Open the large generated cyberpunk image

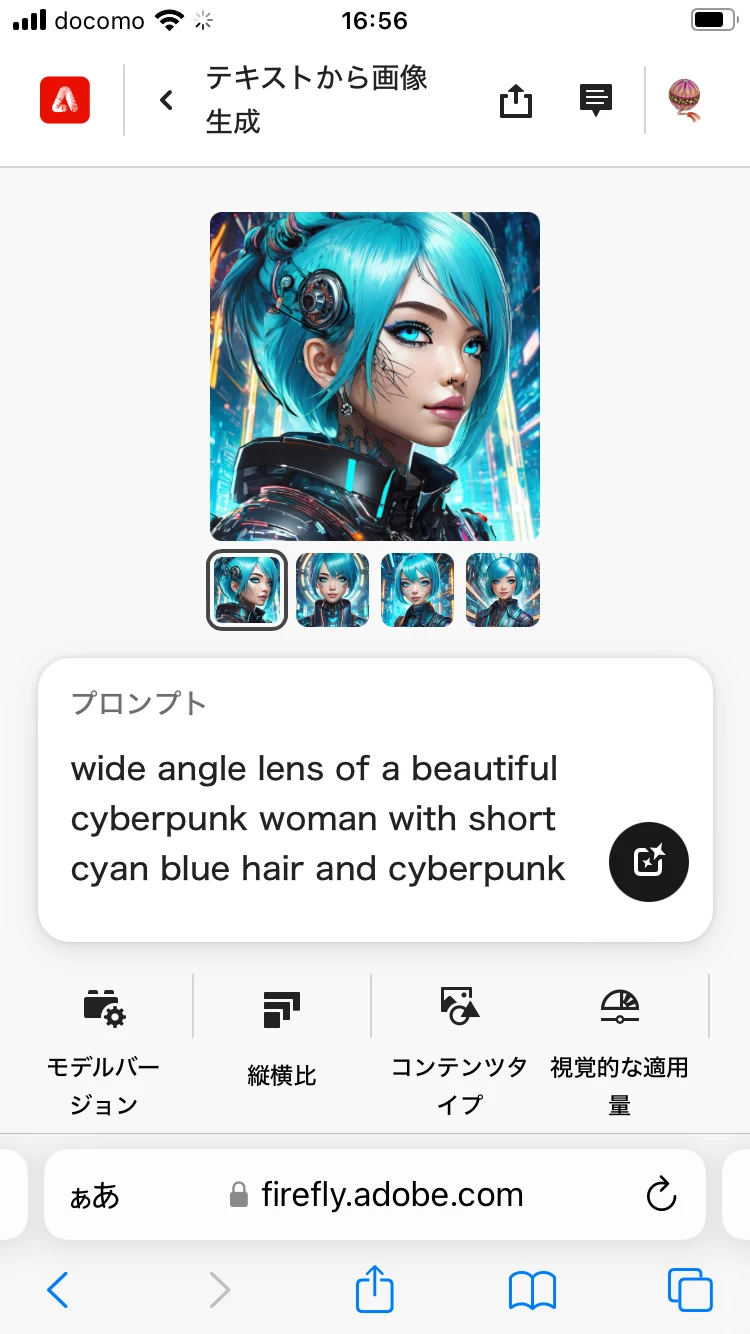pos(375,376)
